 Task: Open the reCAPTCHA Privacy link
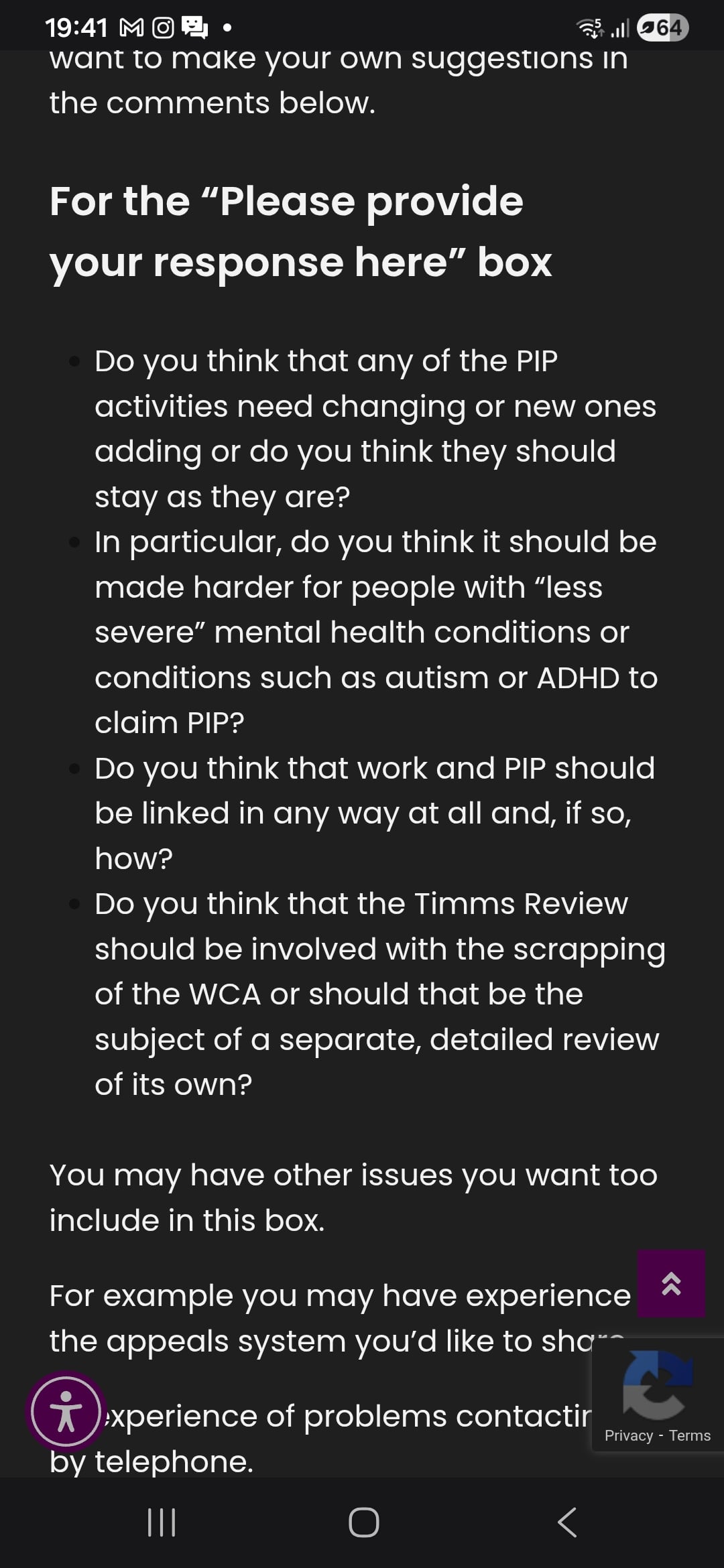click(x=628, y=1435)
